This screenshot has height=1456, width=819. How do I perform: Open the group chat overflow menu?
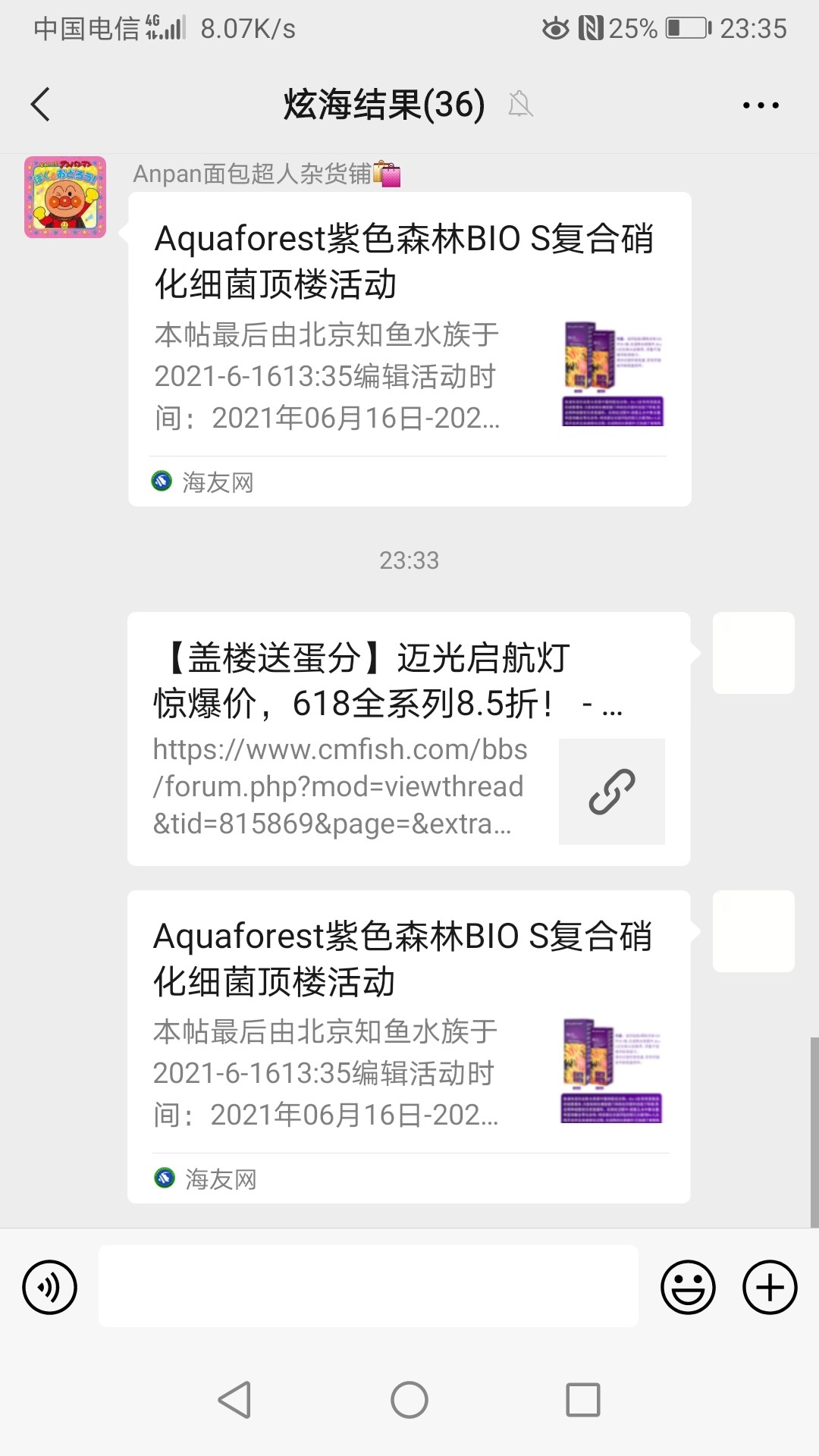pyautogui.click(x=761, y=105)
